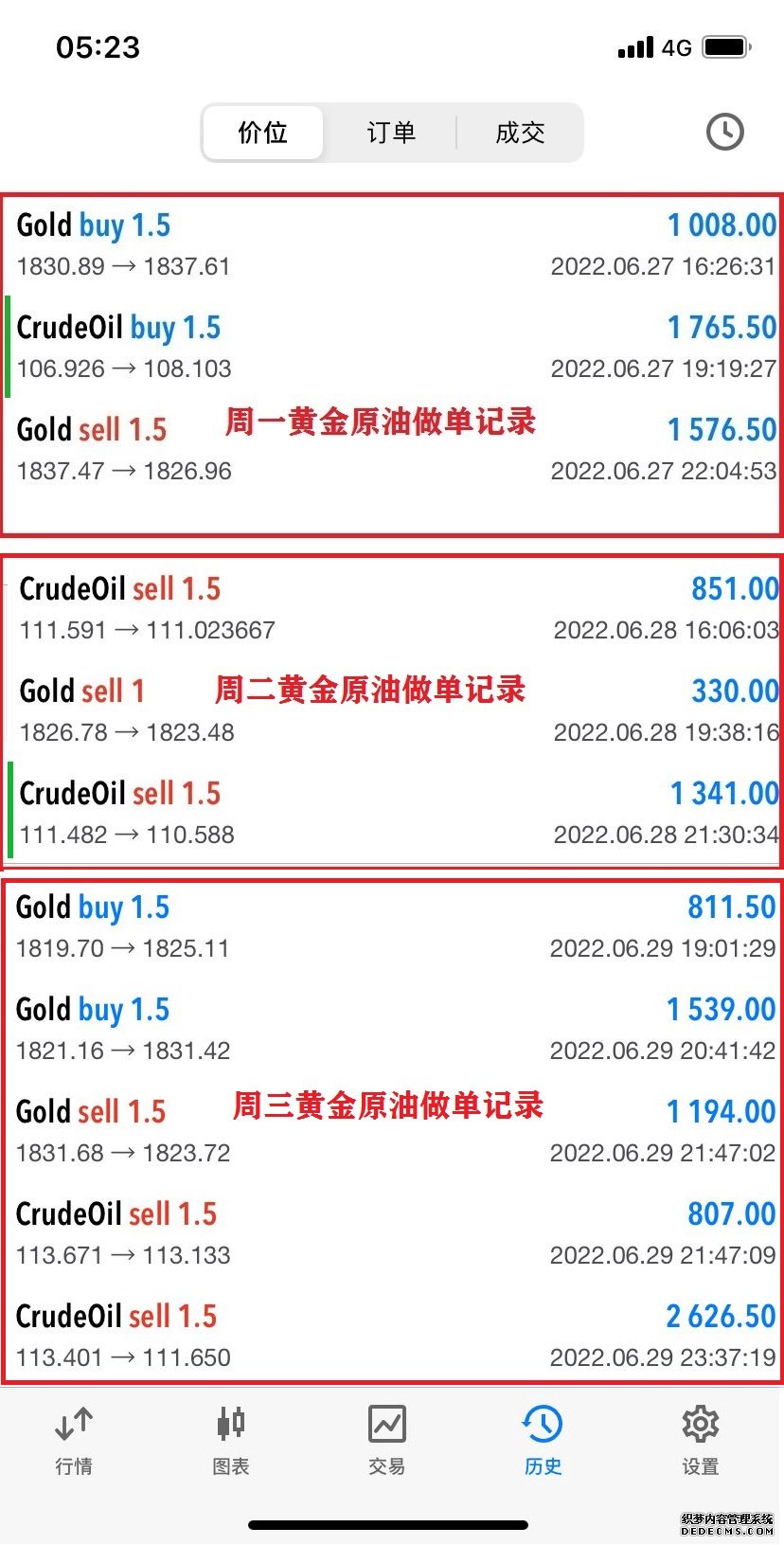The width and height of the screenshot is (784, 1545).
Task: Open Gold sell trade with profit 1 576.50
Action: [x=392, y=449]
